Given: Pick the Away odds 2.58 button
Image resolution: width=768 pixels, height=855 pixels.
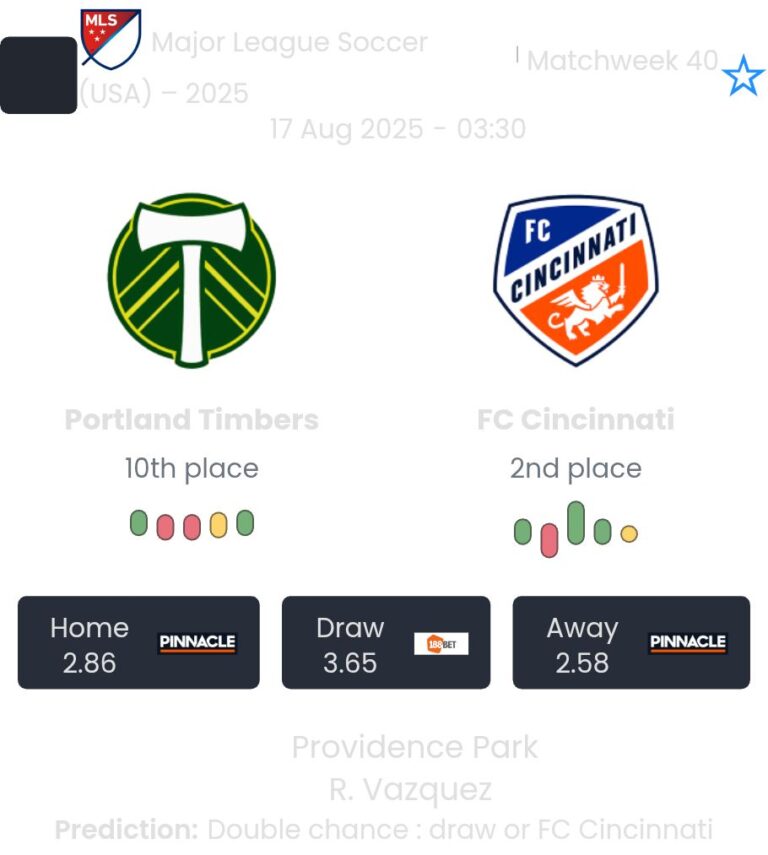Looking at the screenshot, I should coord(631,643).
